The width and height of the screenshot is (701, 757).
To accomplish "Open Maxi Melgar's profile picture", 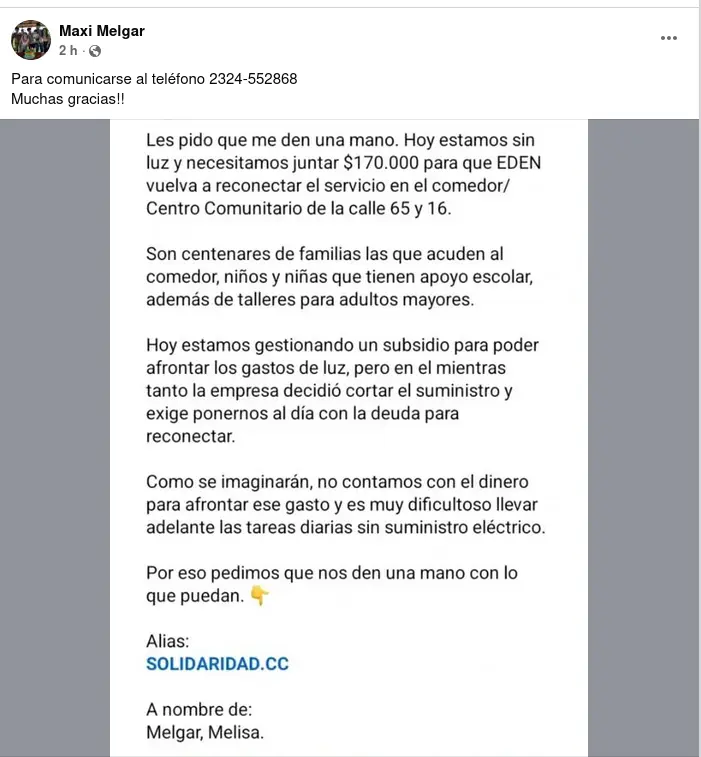I will [x=31, y=40].
